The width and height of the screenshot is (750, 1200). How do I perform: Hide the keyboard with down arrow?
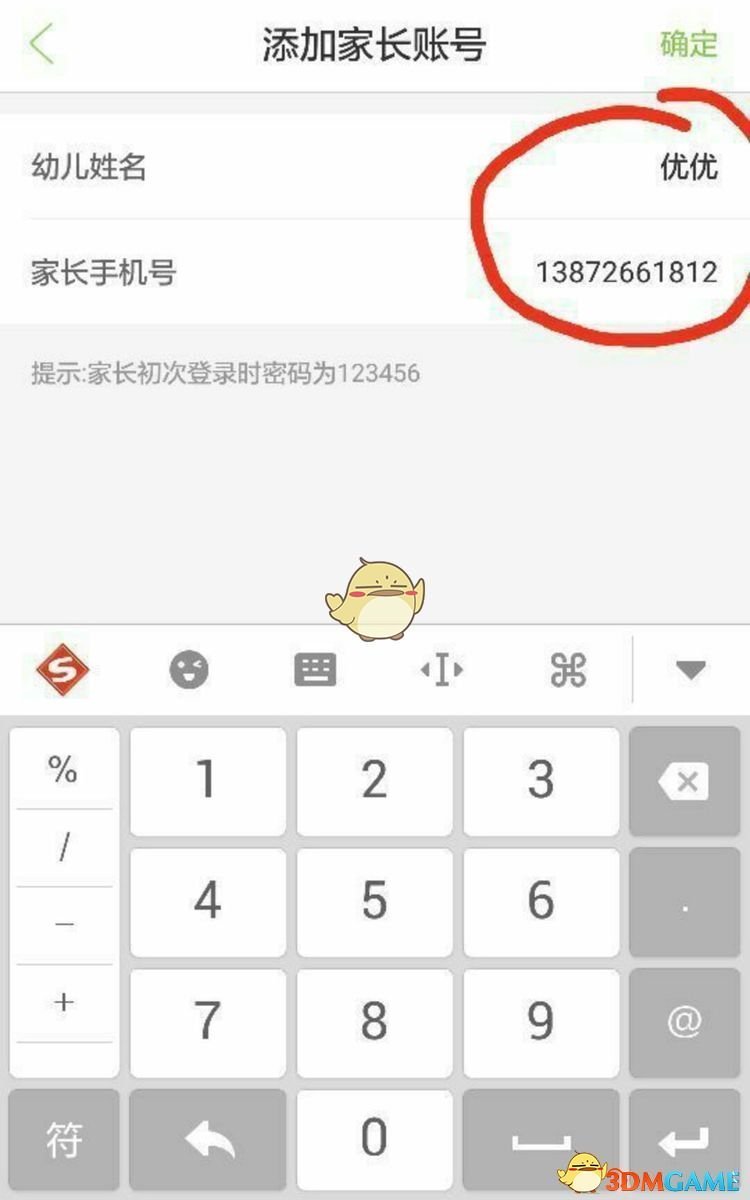point(691,670)
